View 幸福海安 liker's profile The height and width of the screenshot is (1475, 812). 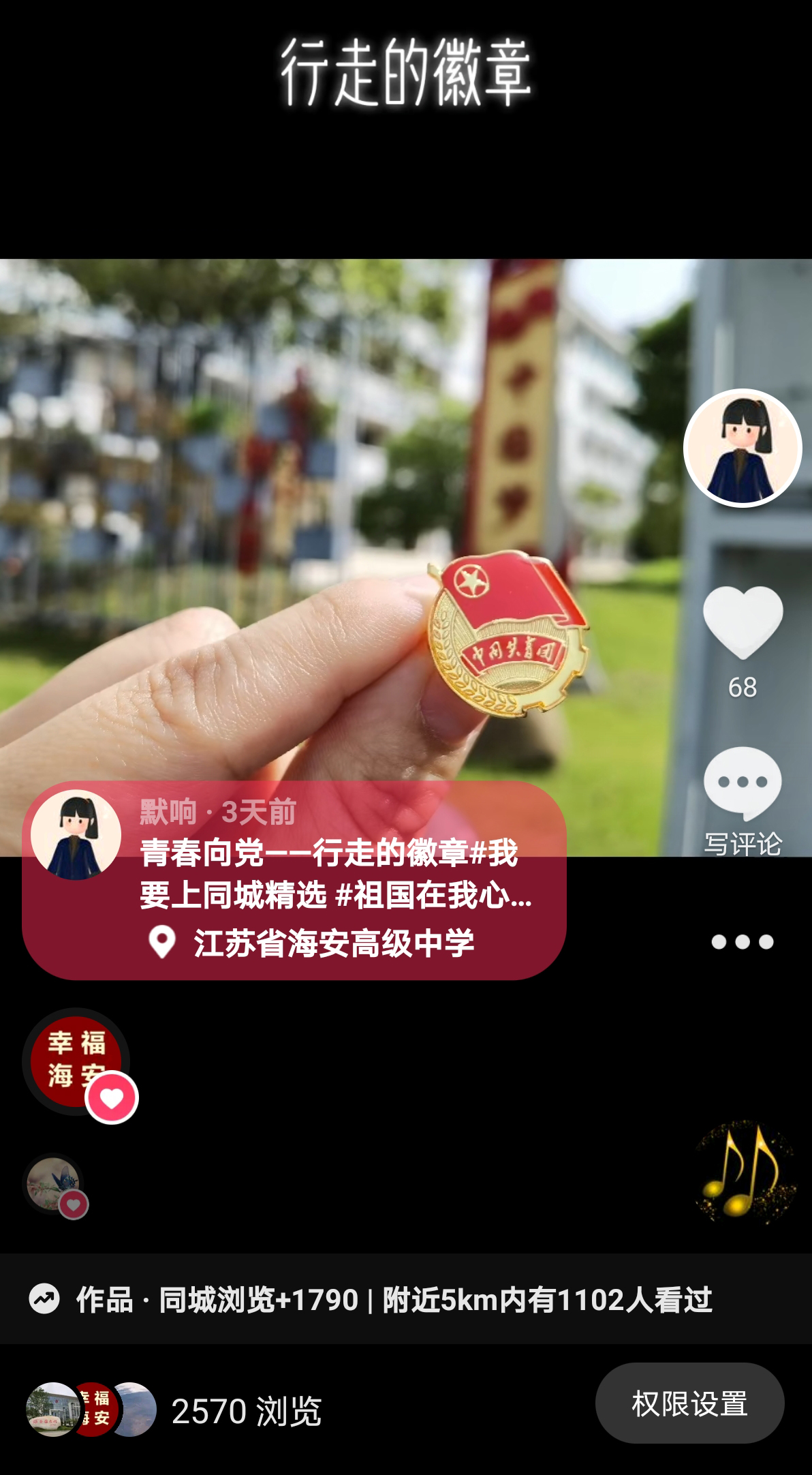(x=76, y=1061)
